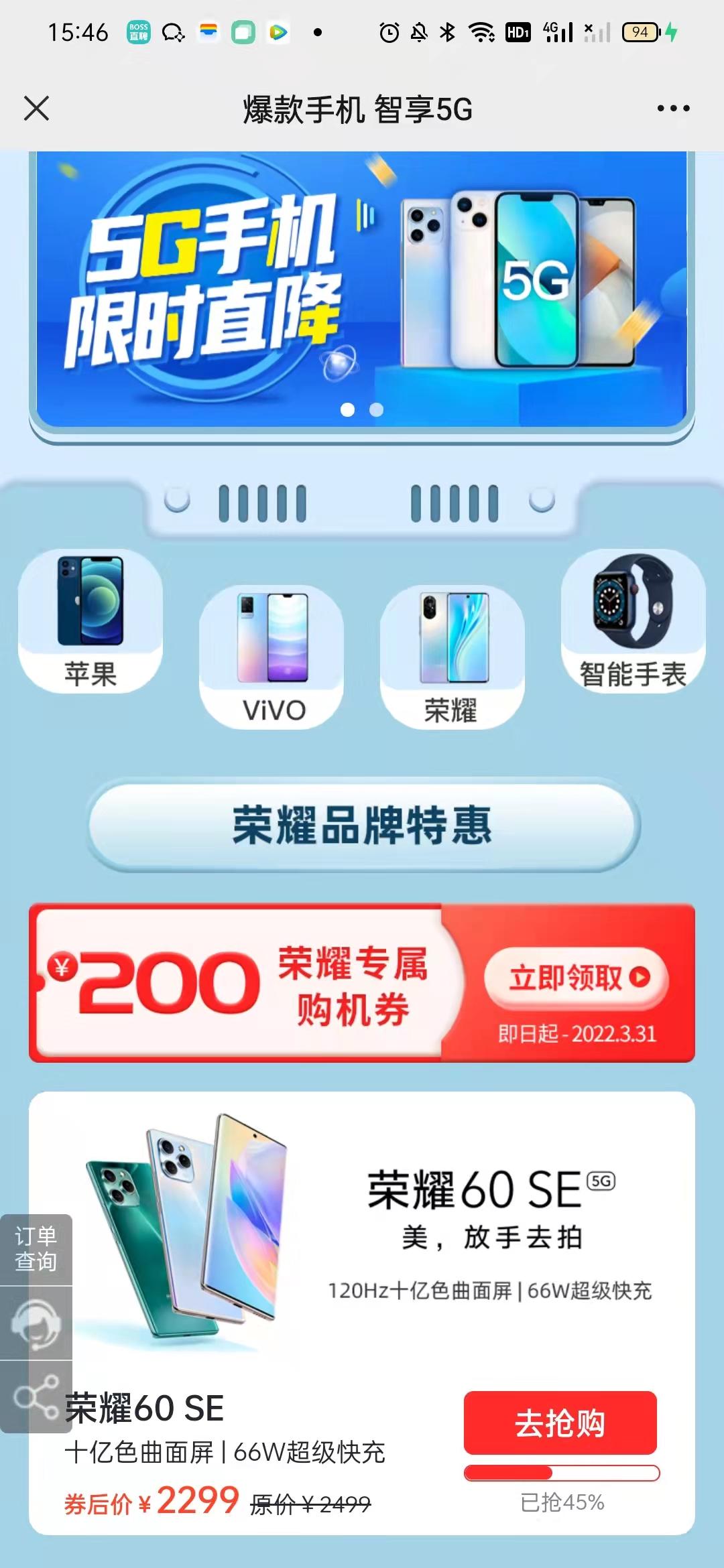Select the 荣耀 brand category
The image size is (724, 1568).
[452, 658]
